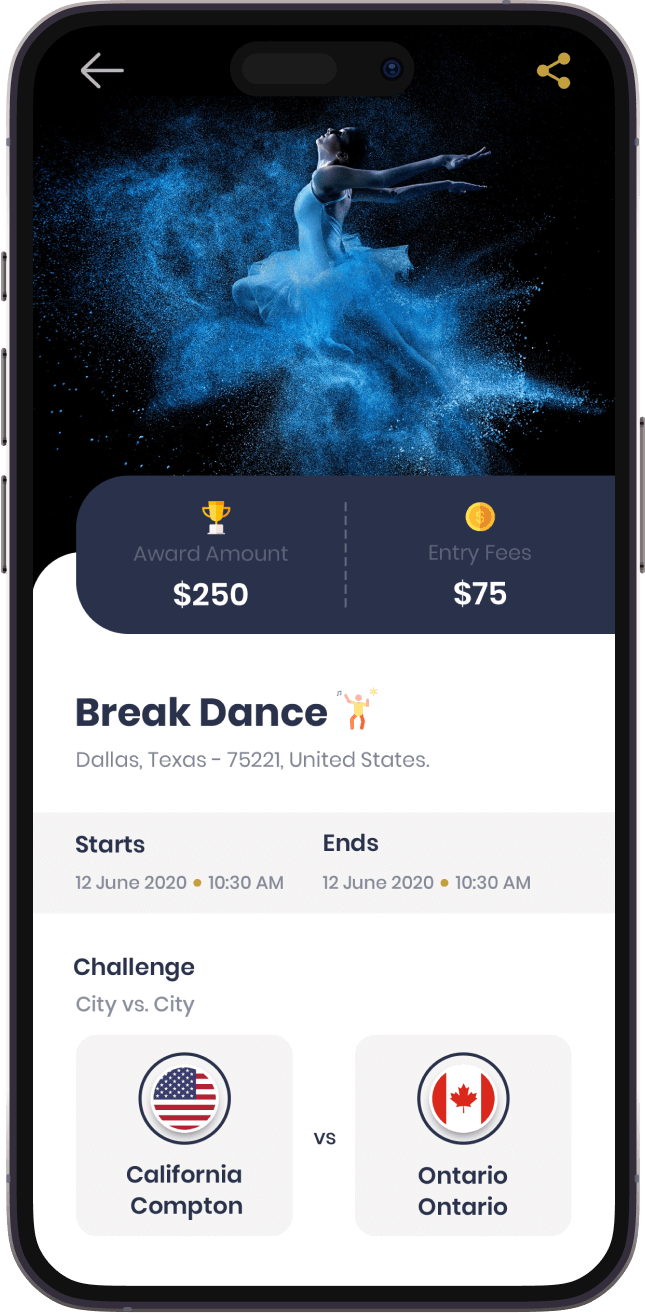Select the Ontario Ontario team card
645x1313 pixels.
click(x=463, y=1134)
